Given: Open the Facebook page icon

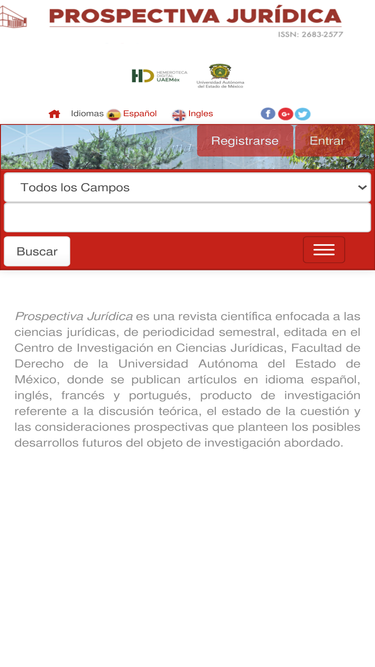Looking at the screenshot, I should pos(268,114).
